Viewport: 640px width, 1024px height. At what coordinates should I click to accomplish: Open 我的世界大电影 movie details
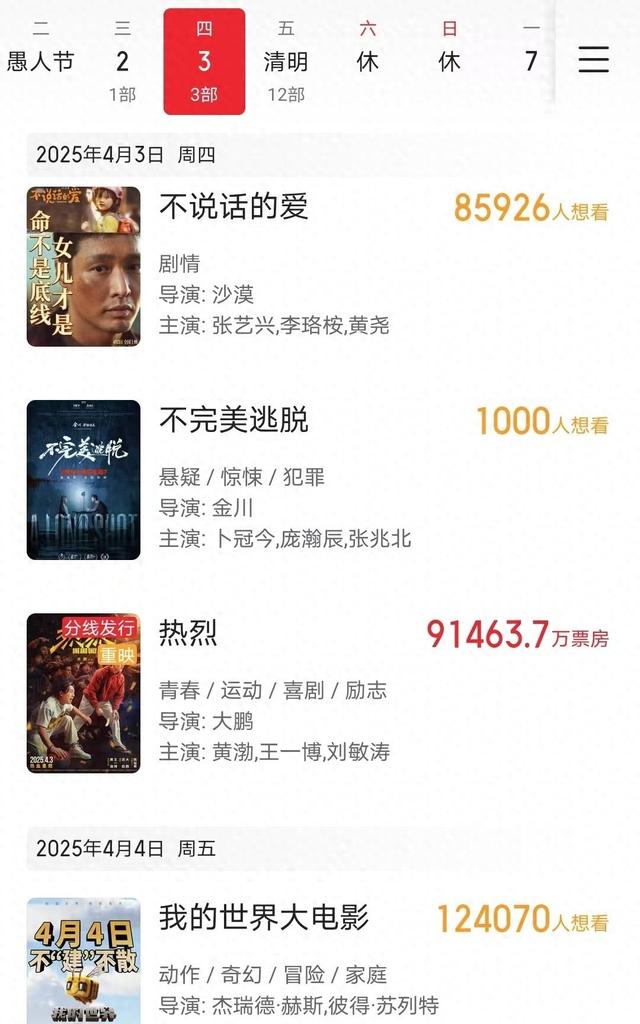tap(264, 917)
